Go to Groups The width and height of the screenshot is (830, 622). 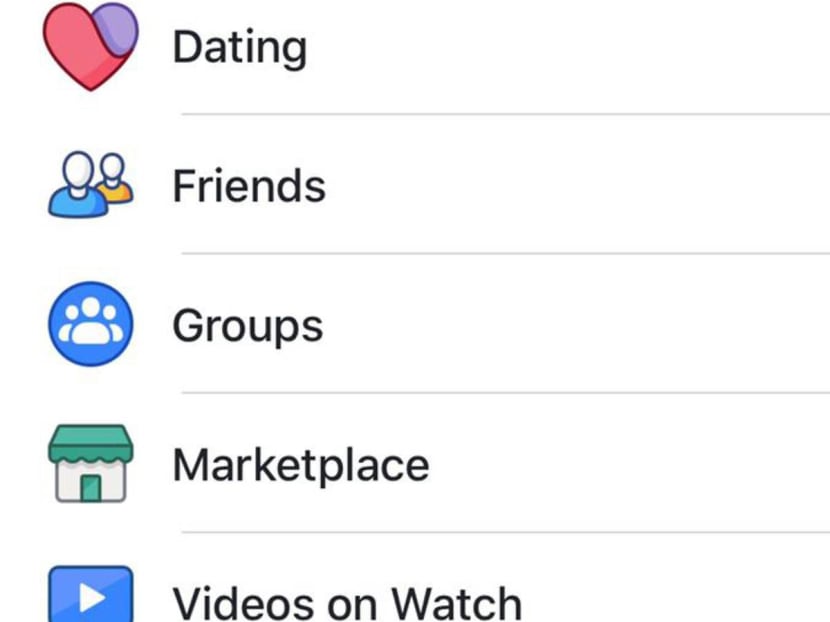(x=247, y=326)
